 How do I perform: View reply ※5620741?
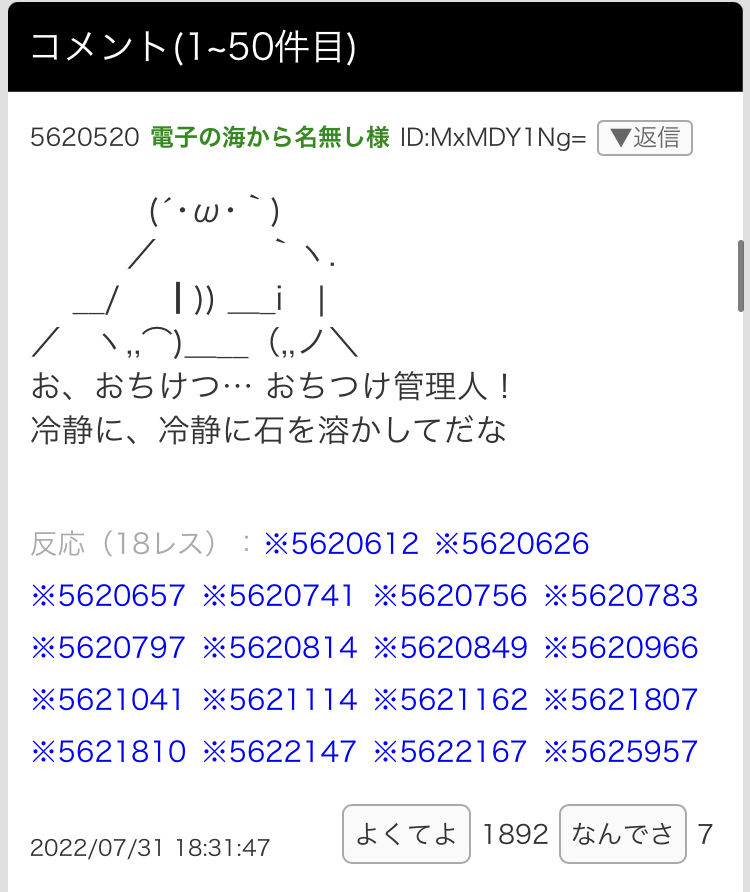[278, 596]
